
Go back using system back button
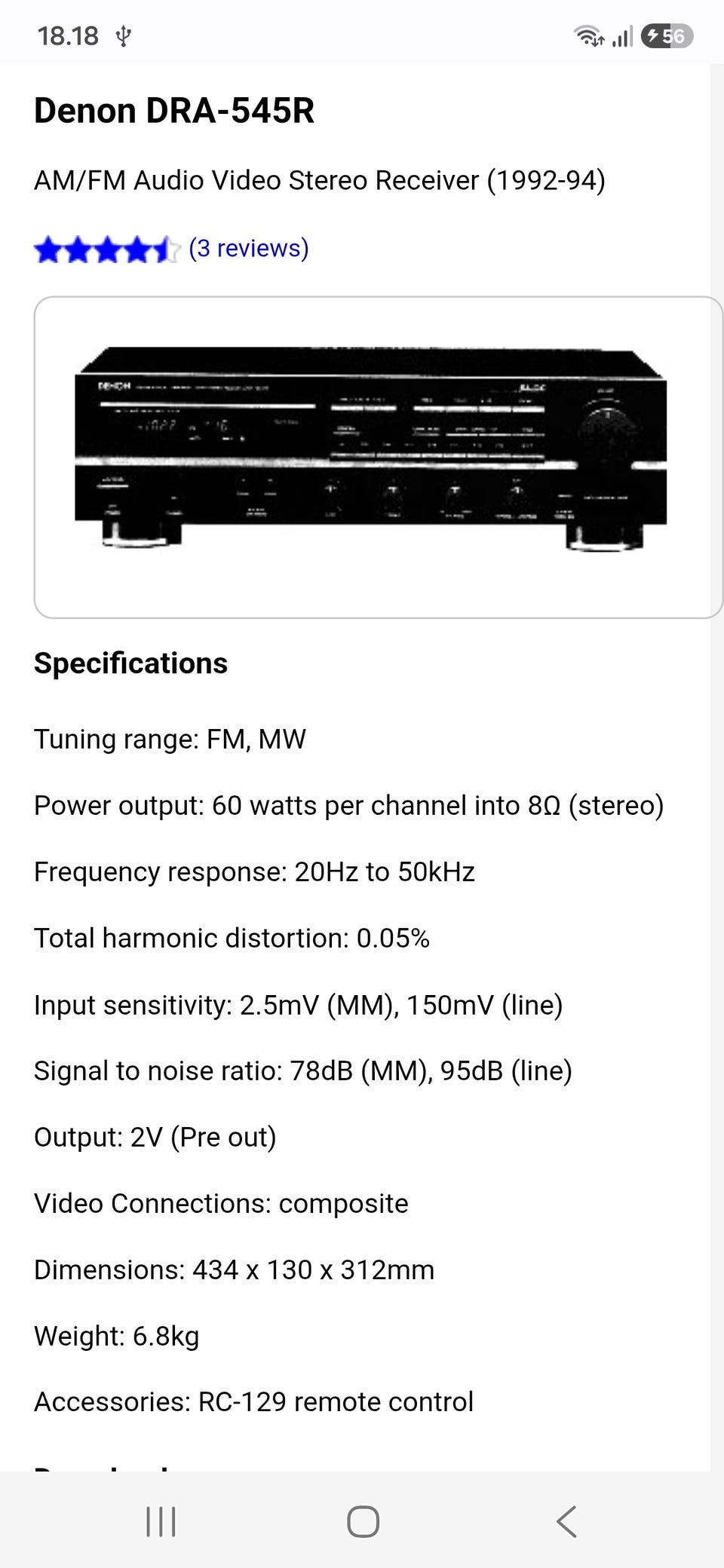(x=566, y=1521)
